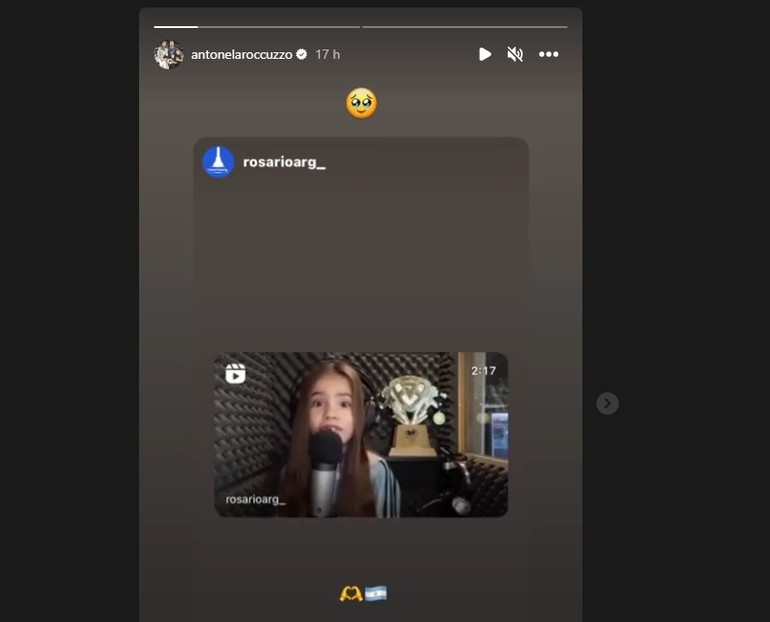
Task: Open the story options menu
Action: (x=549, y=54)
